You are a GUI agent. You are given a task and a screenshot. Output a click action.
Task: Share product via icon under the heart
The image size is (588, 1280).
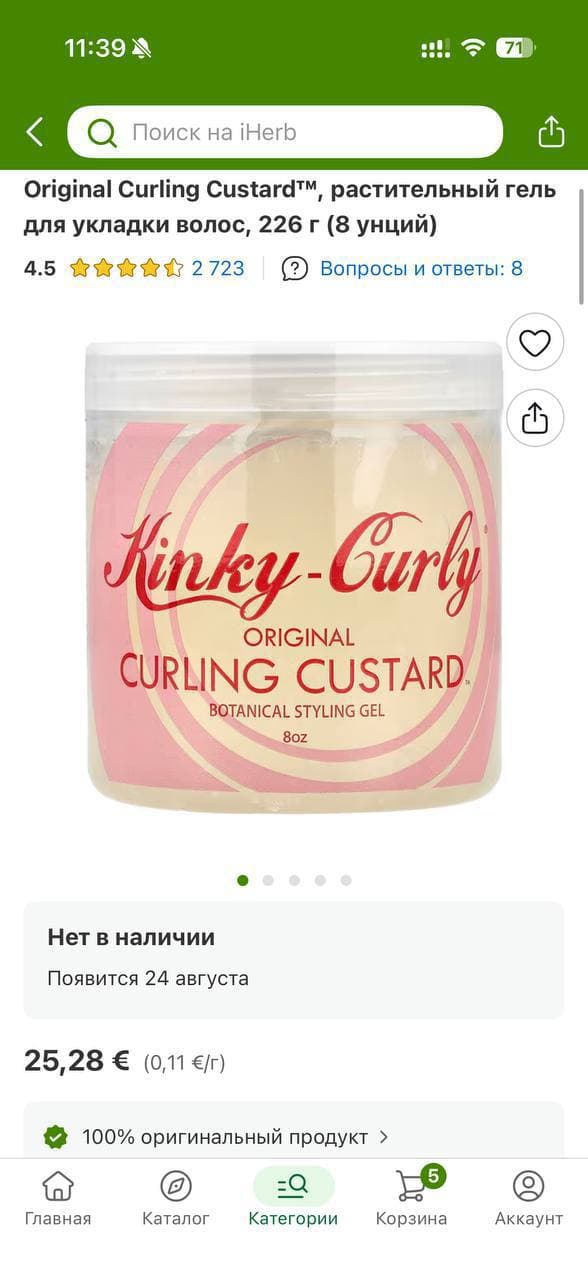pyautogui.click(x=535, y=417)
